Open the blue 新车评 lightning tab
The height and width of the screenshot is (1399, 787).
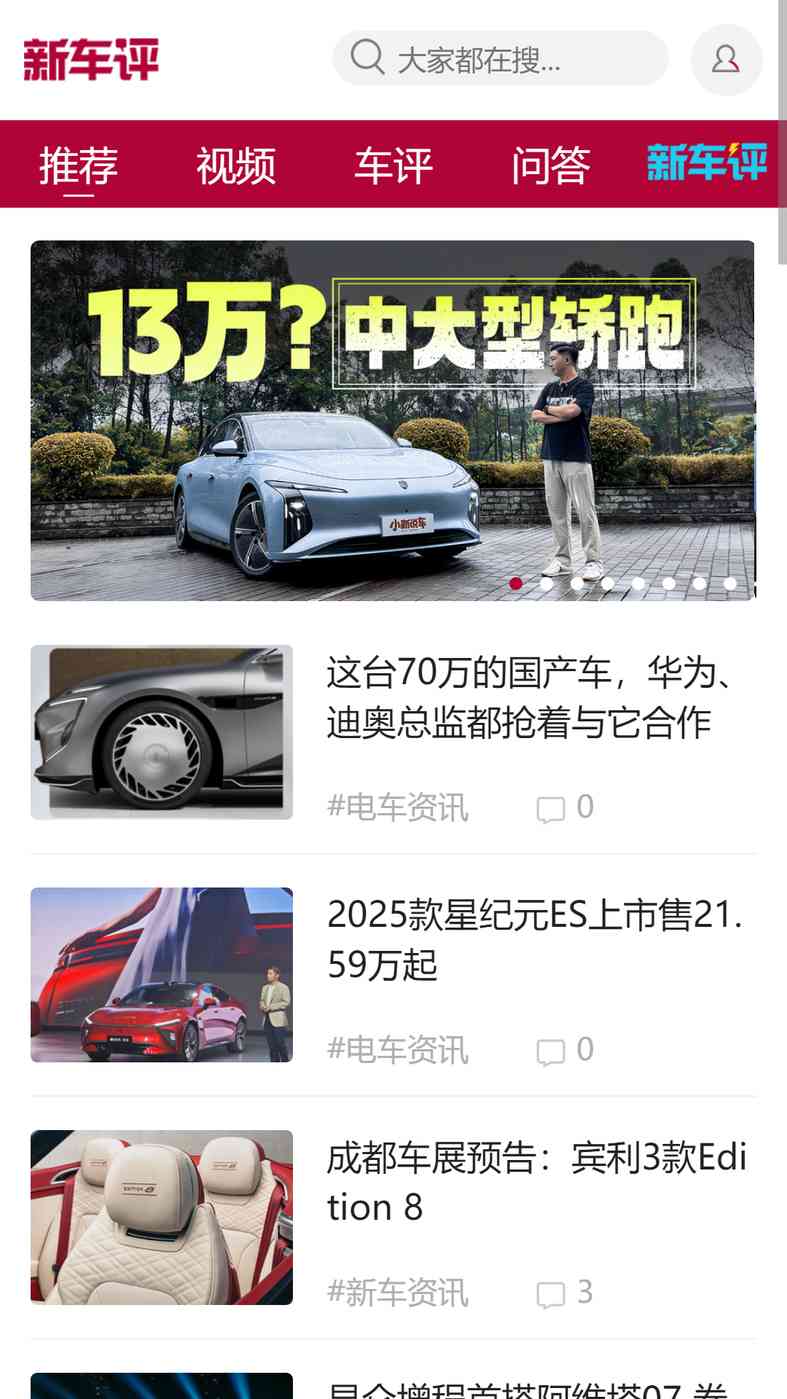point(707,162)
